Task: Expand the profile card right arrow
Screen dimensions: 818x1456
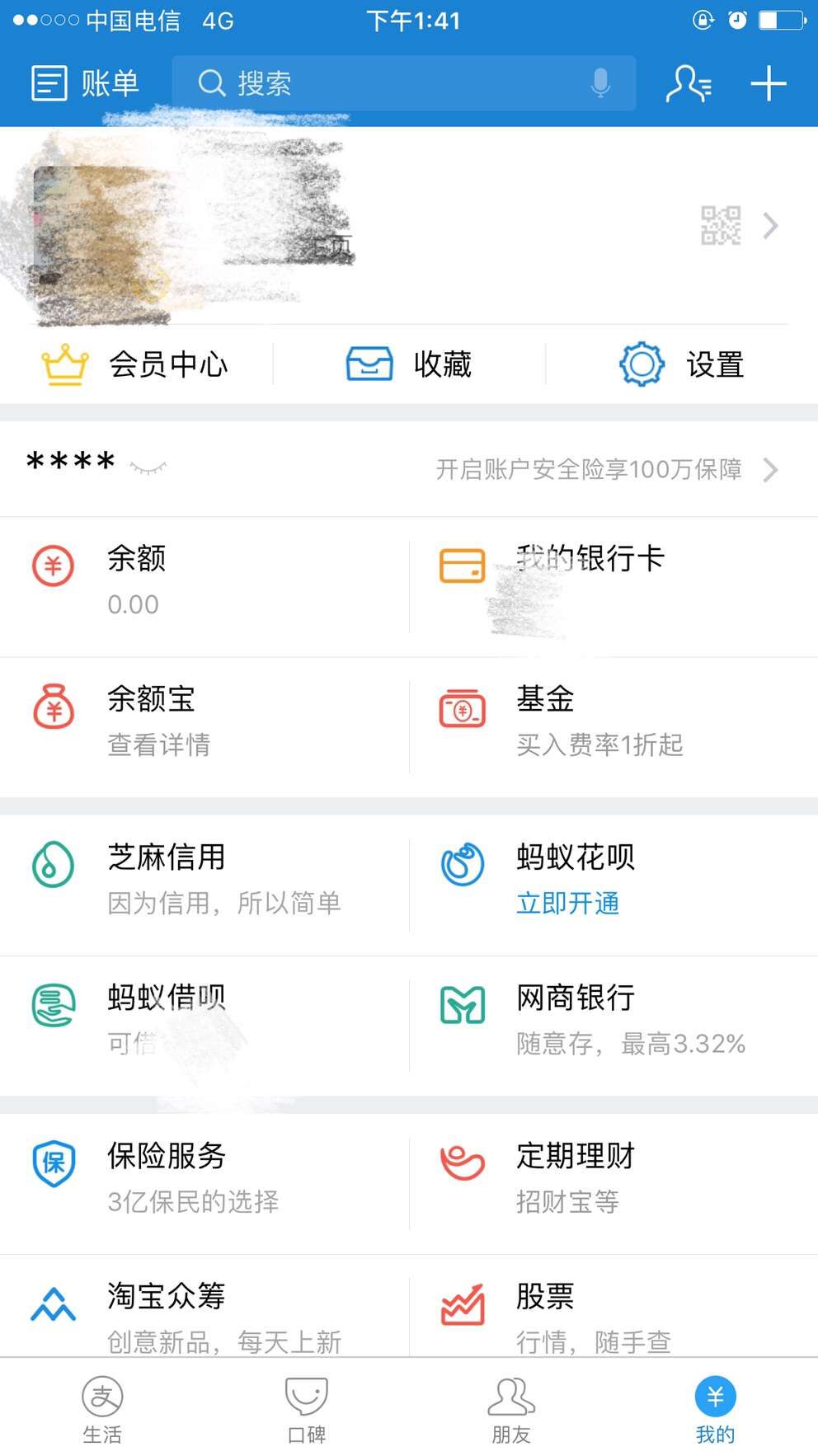Action: click(x=770, y=224)
